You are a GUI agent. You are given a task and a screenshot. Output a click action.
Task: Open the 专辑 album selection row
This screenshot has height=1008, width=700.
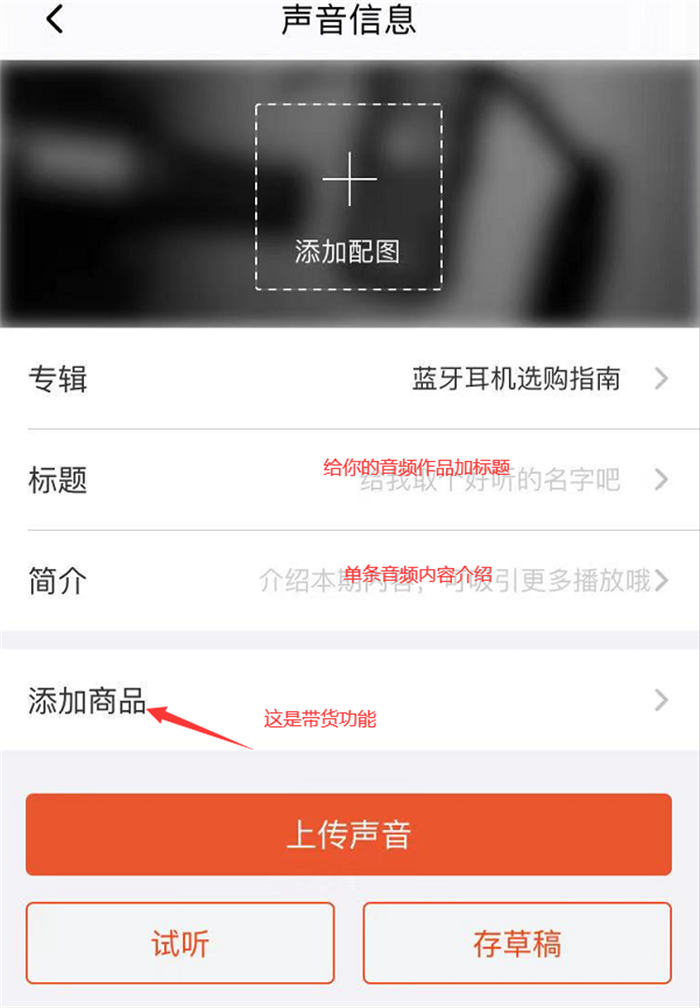coord(348,379)
